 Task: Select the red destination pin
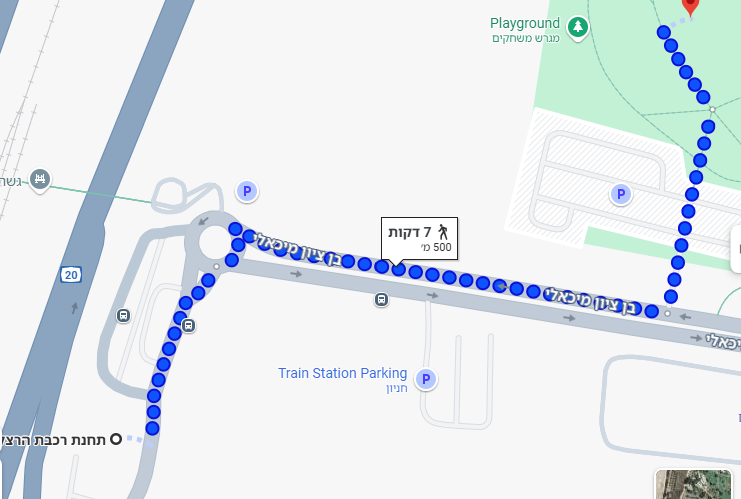690,6
